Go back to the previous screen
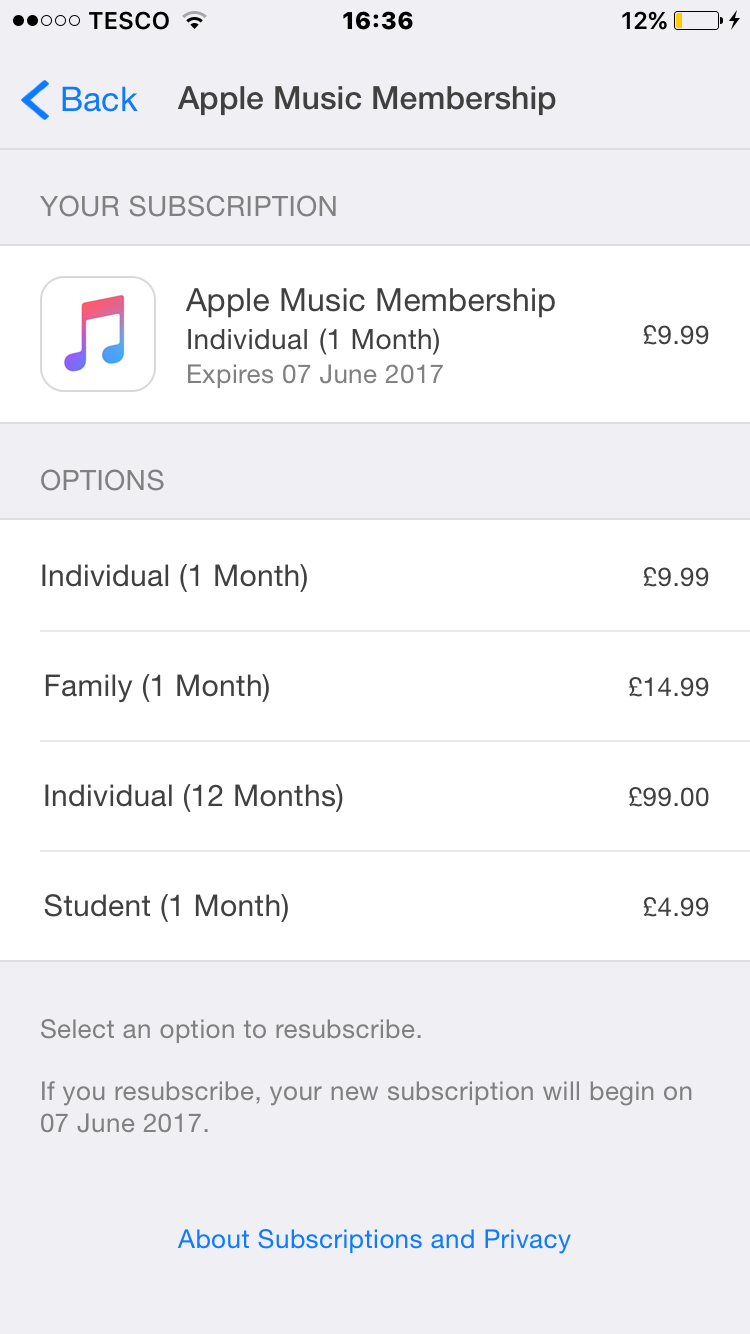Image resolution: width=750 pixels, height=1334 pixels. (x=80, y=100)
